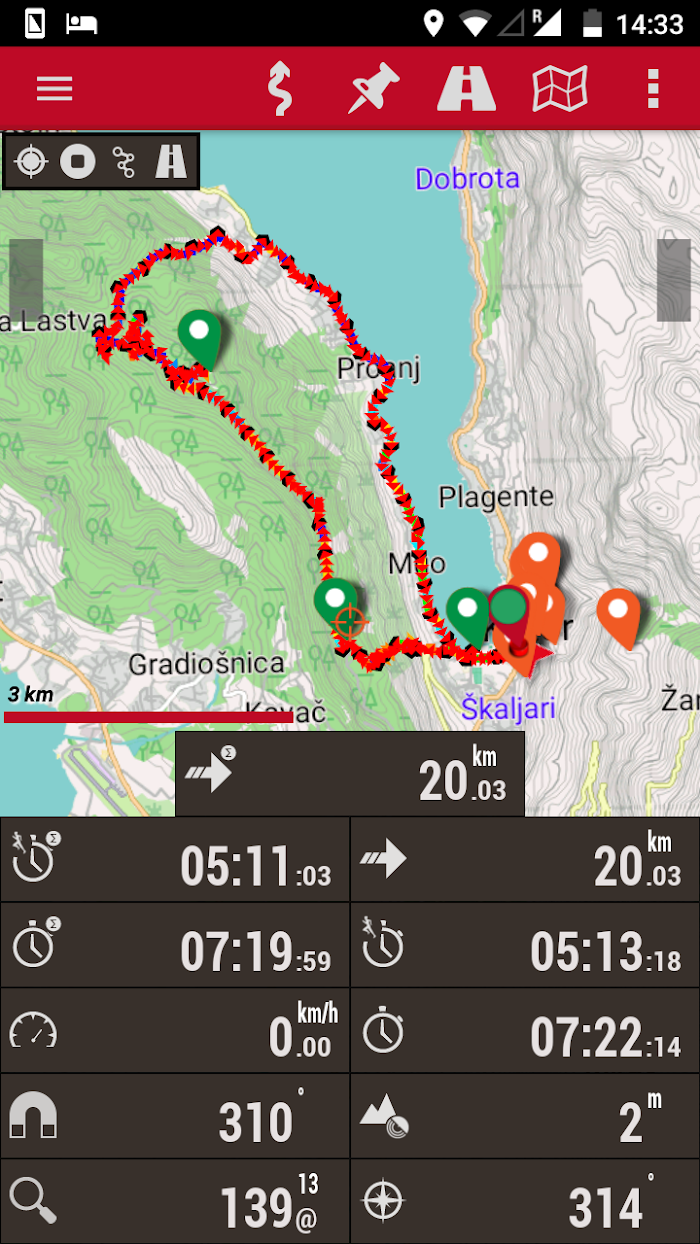Screen dimensions: 700x1244
Task: Open the folded map icon
Action: pos(560,88)
